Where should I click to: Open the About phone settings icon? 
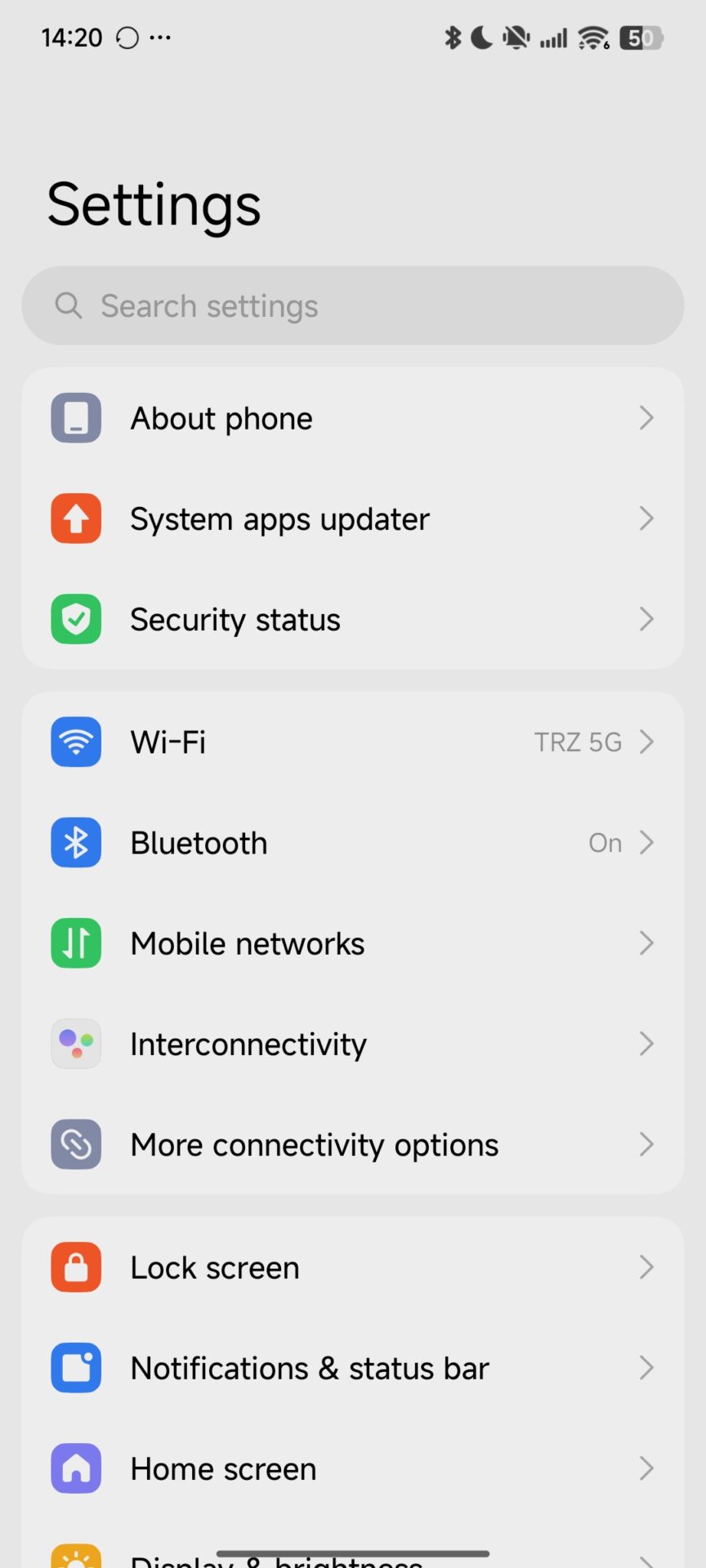coord(75,417)
